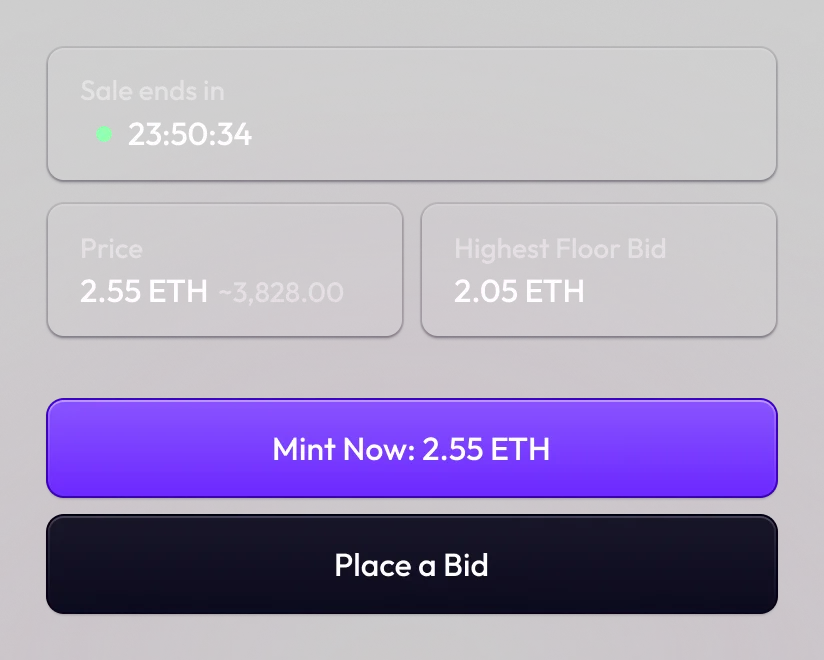Tap the Mint Now: 2.55 ETH button
The height and width of the screenshot is (660, 824).
[x=411, y=448]
